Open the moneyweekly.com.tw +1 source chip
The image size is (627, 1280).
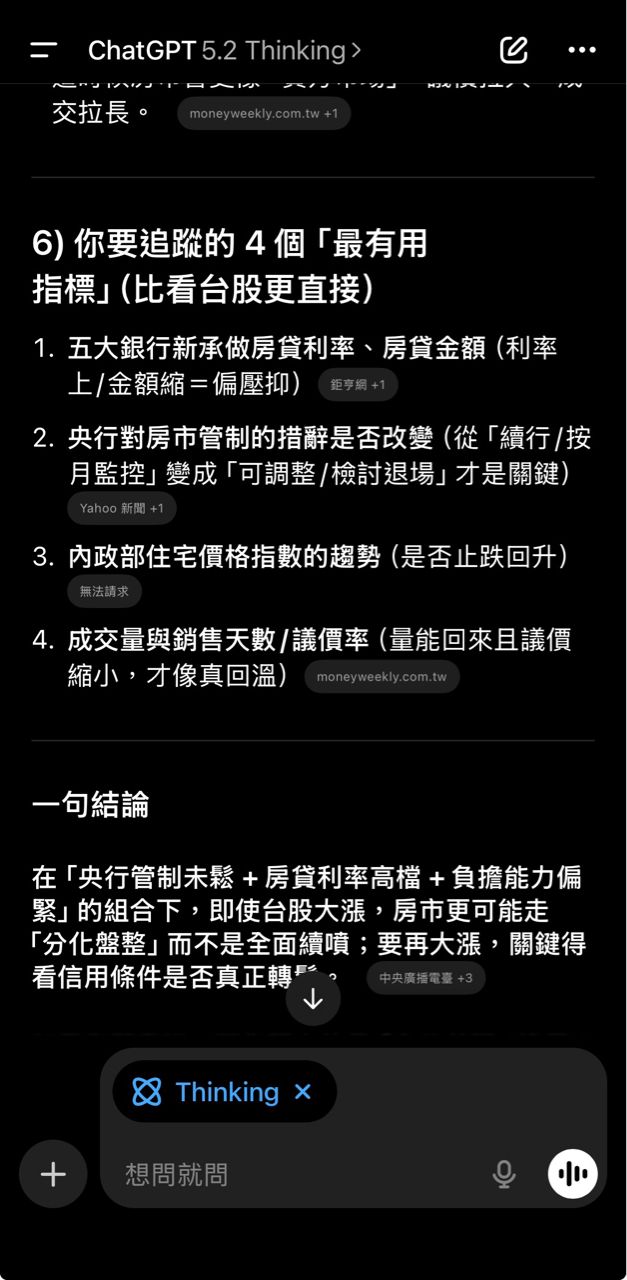[263, 114]
